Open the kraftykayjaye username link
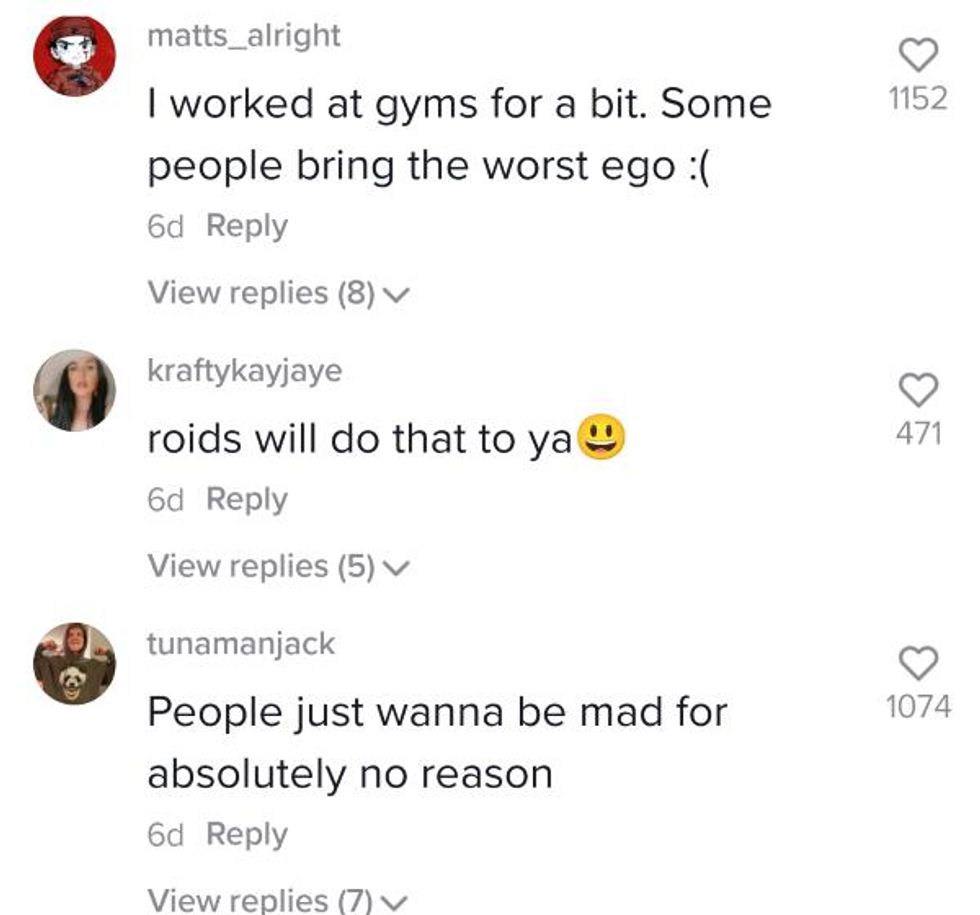This screenshot has height=915, width=980. [x=244, y=371]
